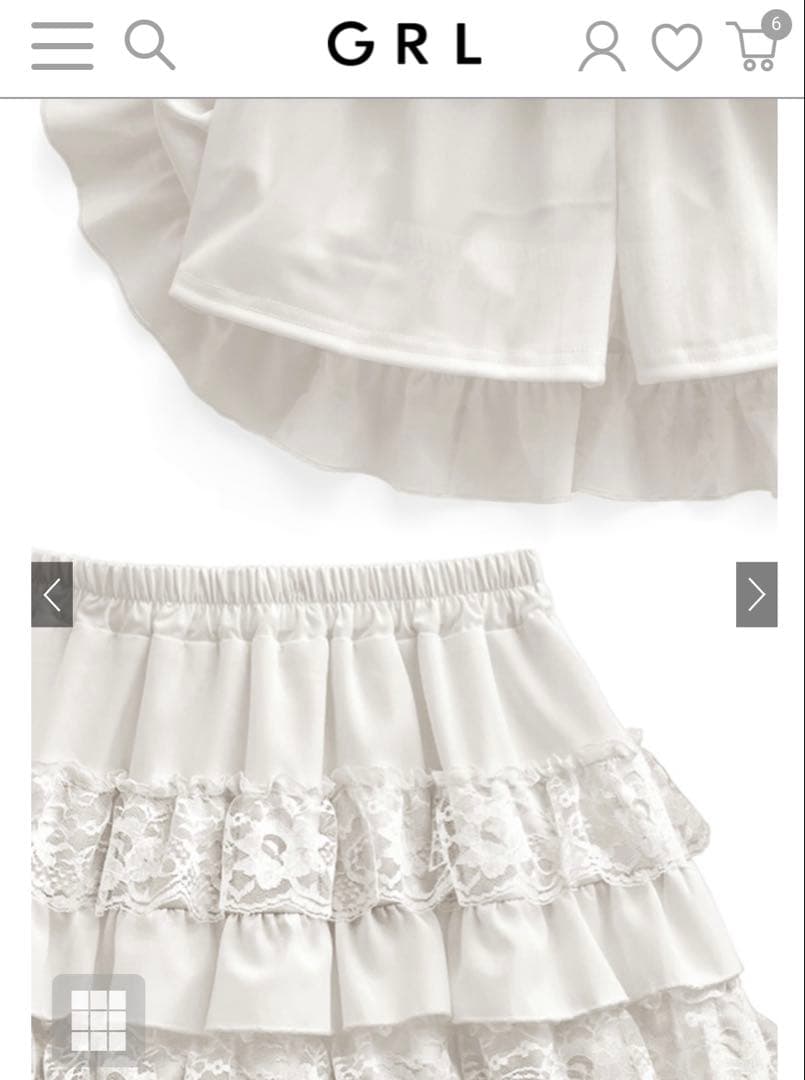The image size is (805, 1080).
Task: Show the previous product image
Action: coord(52,594)
